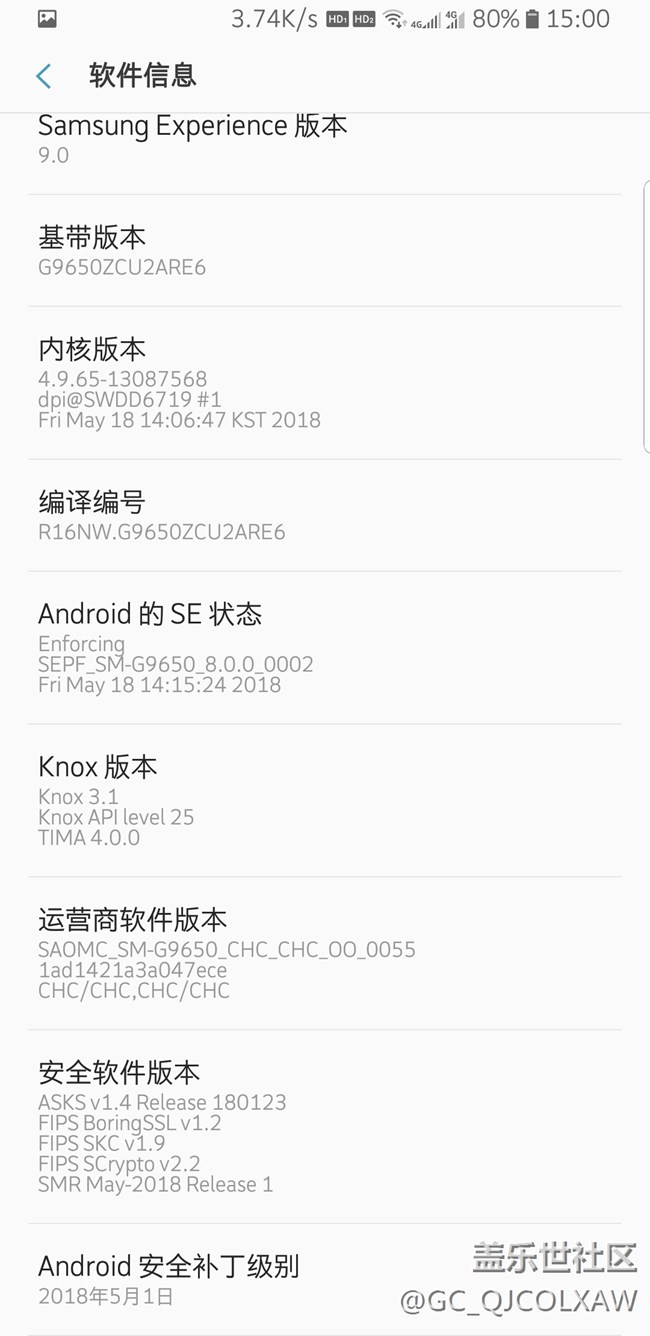Image resolution: width=650 pixels, height=1336 pixels.
Task: Go back from 软件信息 page
Action: pos(43,76)
